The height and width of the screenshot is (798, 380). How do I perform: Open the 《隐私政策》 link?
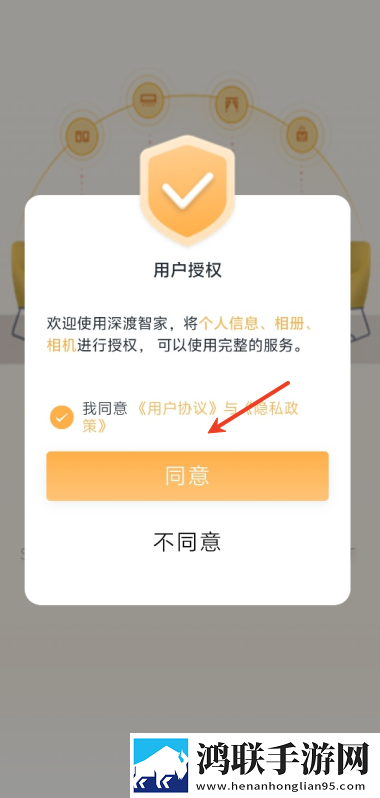pos(192,417)
